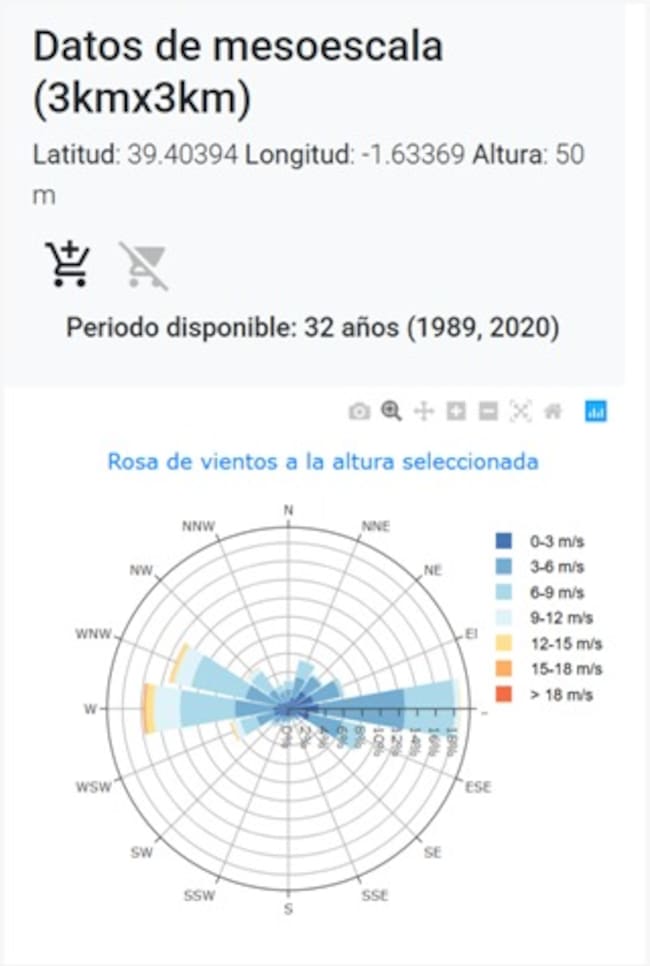Remove the dataset from the cart
Screen dimensions: 650x966
click(x=143, y=264)
